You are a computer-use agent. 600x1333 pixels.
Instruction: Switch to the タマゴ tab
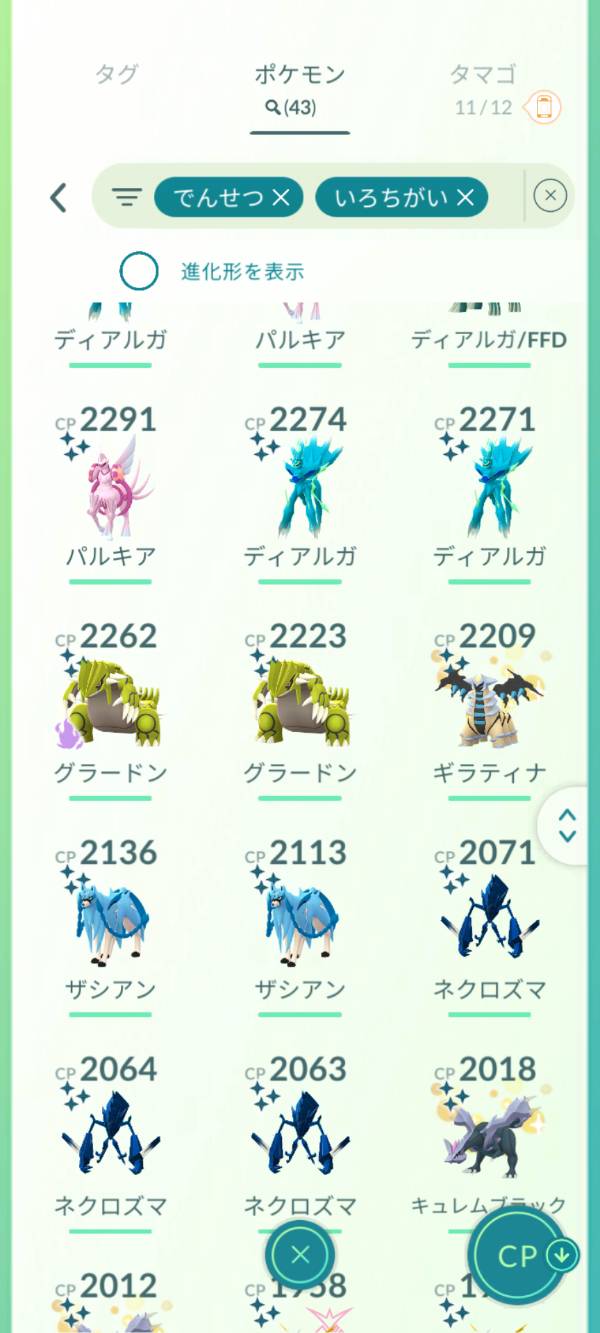pyautogui.click(x=483, y=74)
